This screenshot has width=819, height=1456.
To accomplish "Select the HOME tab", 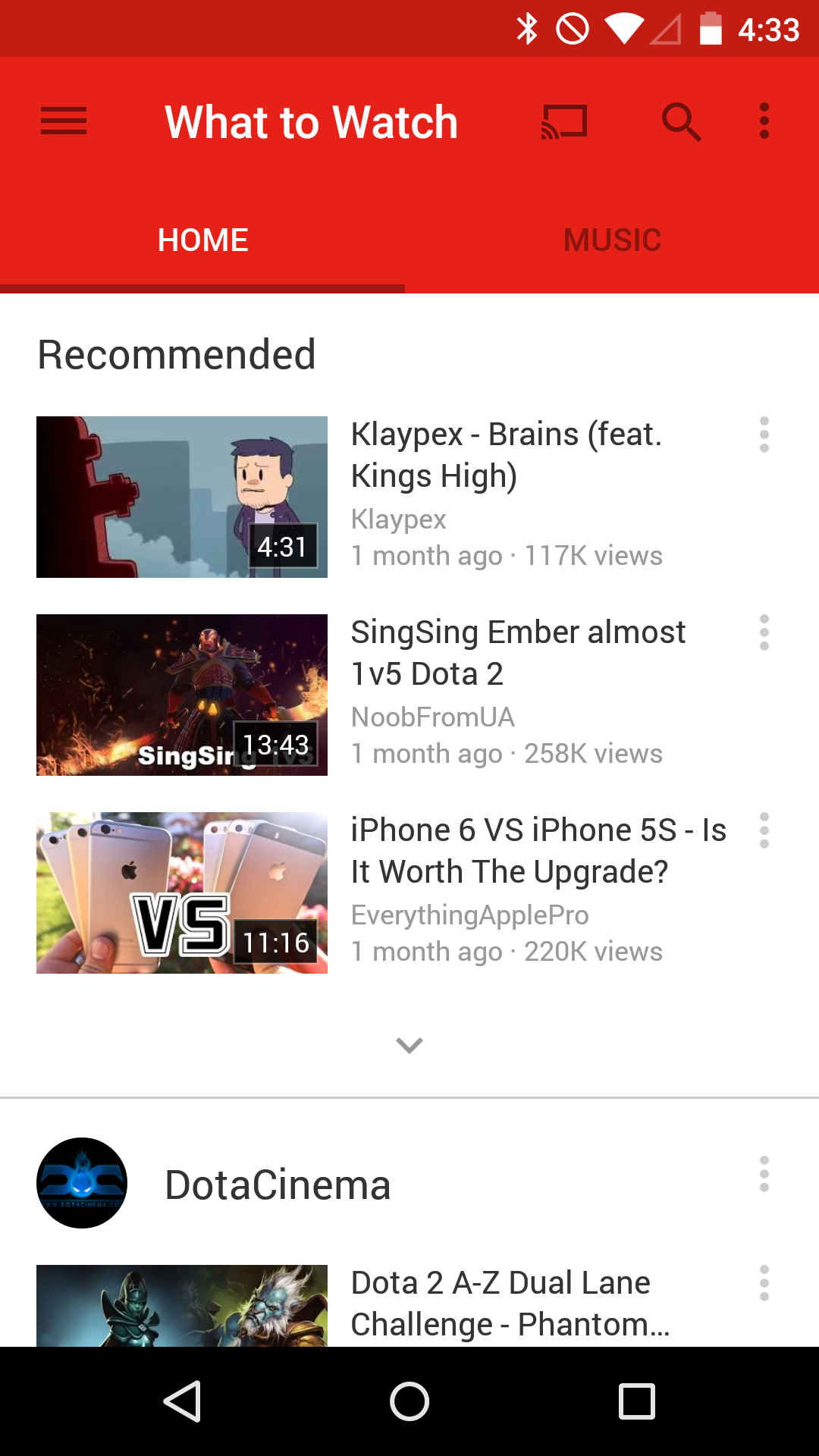I will click(202, 240).
